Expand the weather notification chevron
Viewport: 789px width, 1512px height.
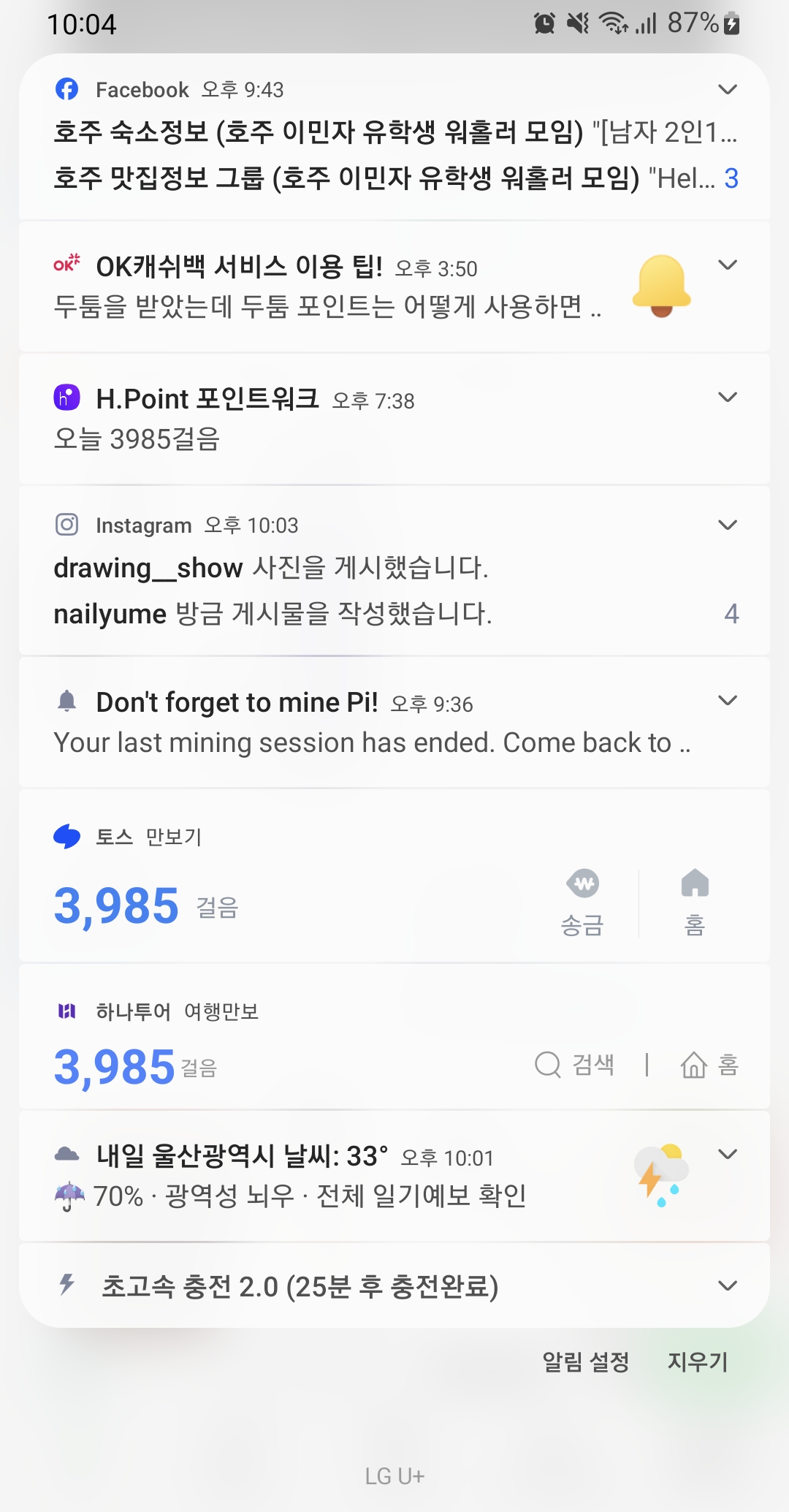(x=727, y=1155)
